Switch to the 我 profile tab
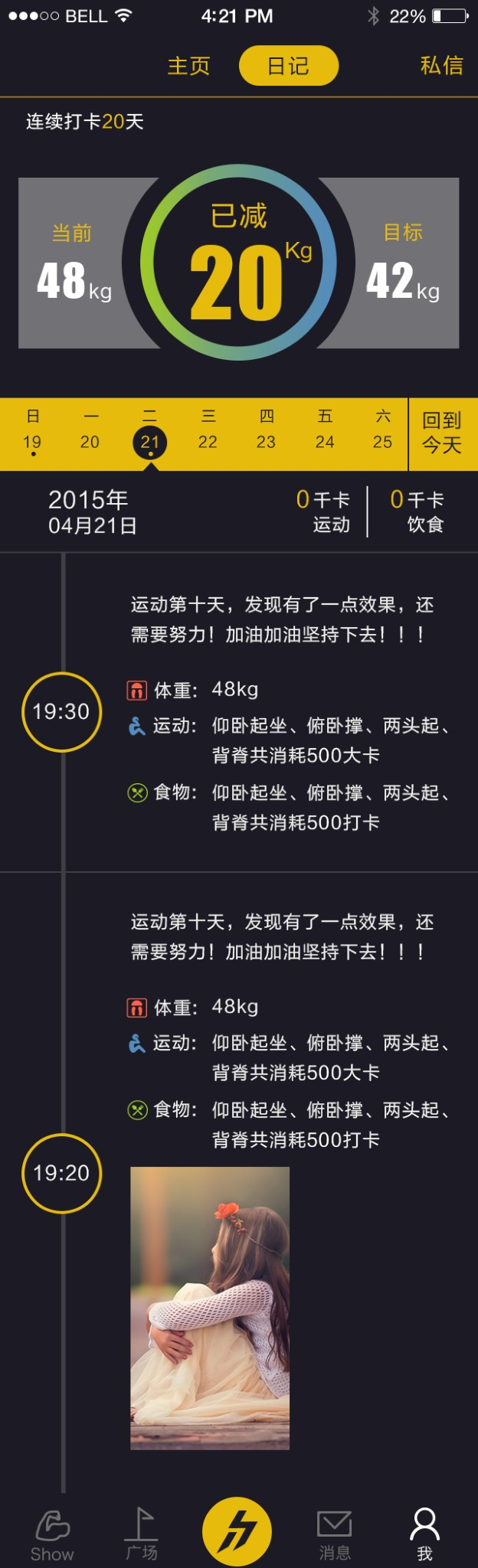This screenshot has height=1568, width=478. point(424,1534)
